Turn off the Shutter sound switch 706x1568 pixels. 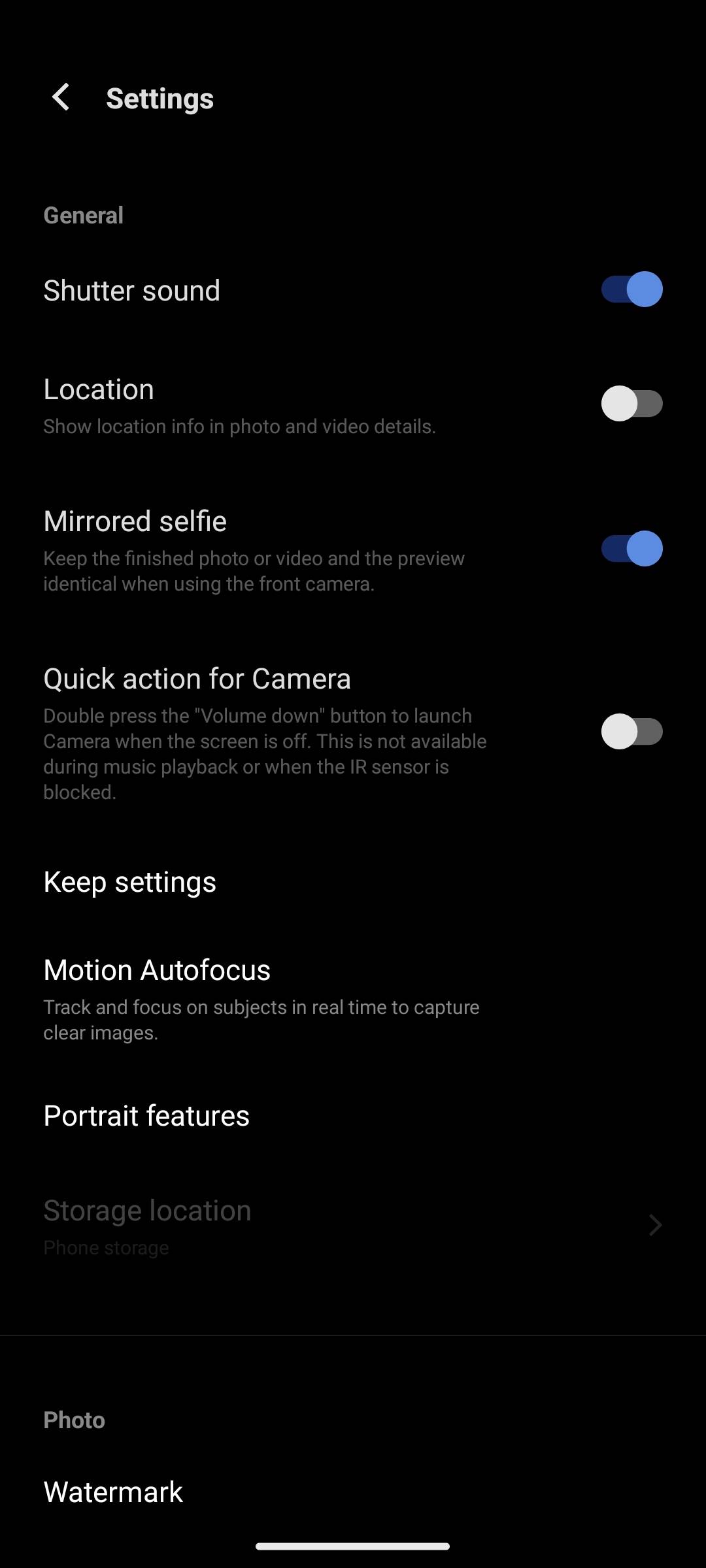click(631, 289)
